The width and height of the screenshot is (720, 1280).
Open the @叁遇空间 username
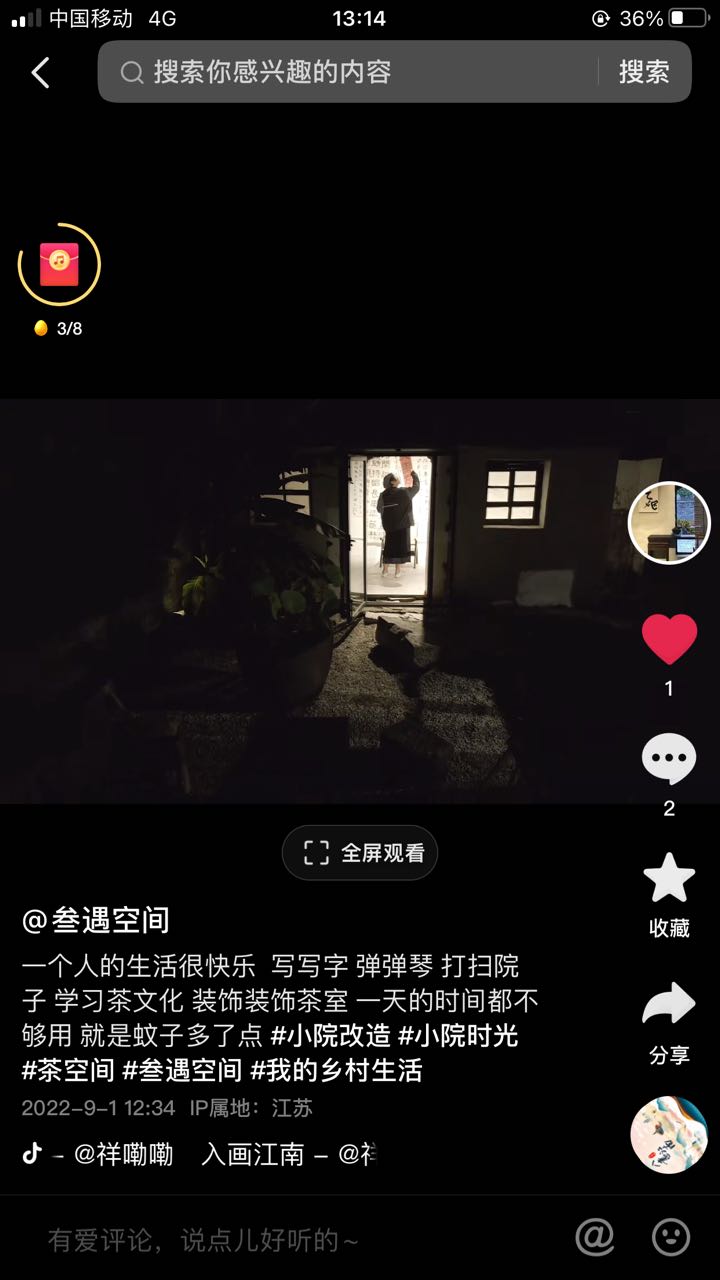coord(96,920)
